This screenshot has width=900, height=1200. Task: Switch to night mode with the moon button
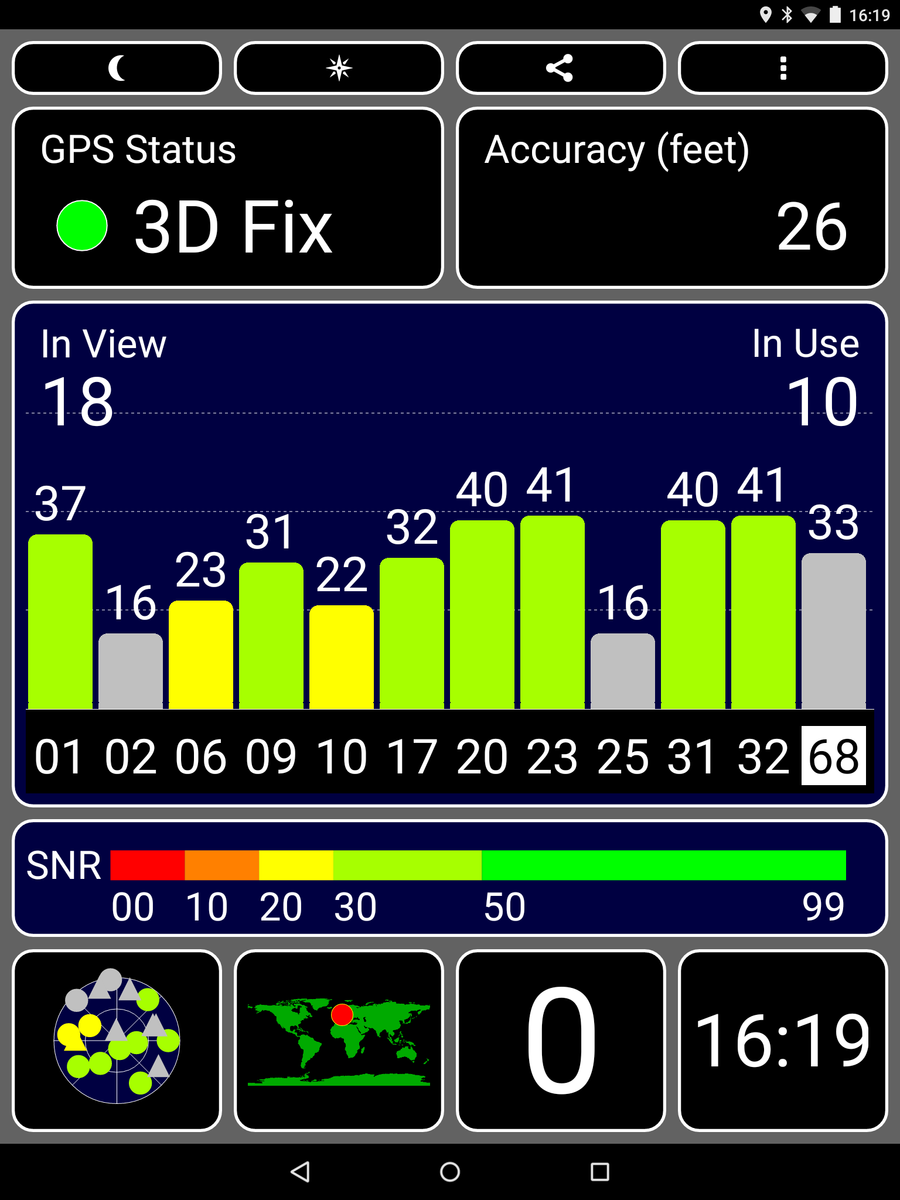(x=117, y=68)
